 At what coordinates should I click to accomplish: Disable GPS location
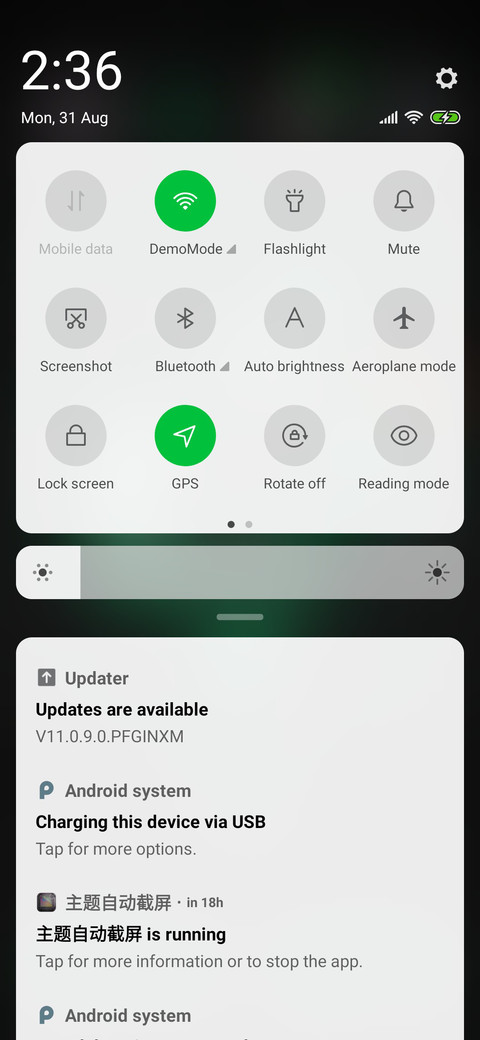185,436
